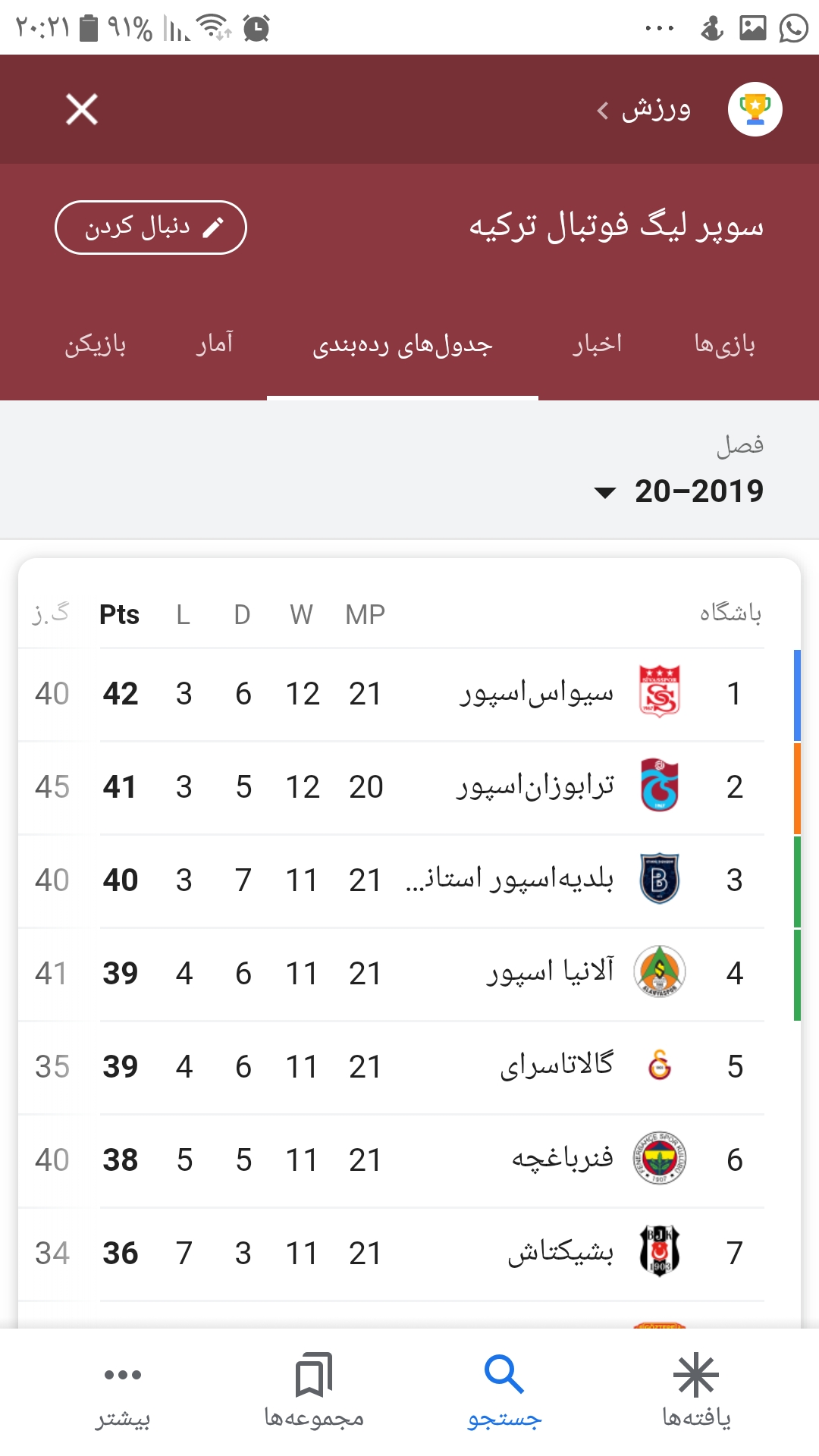Switch to the اخبار tab

(597, 344)
